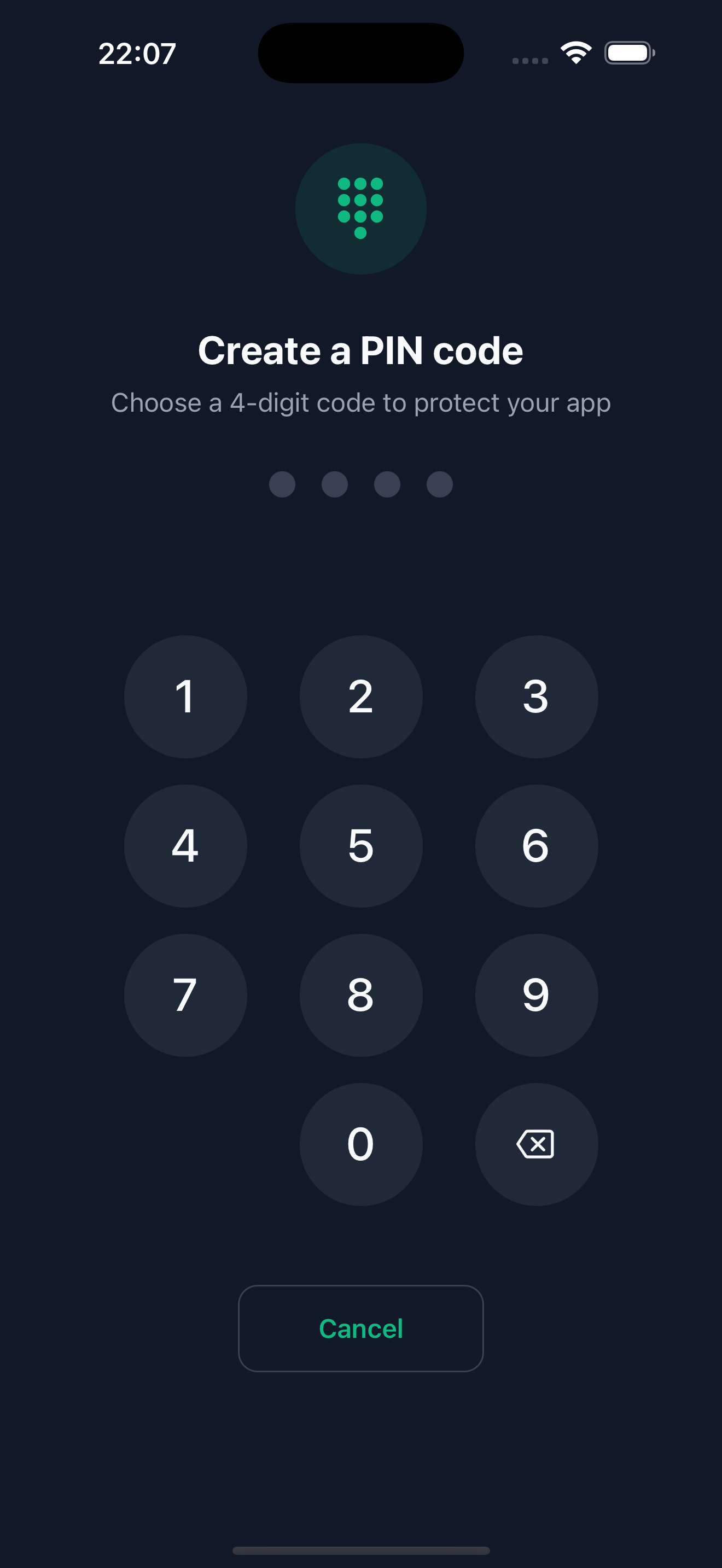Enter digit 0 for the PIN
Image resolution: width=722 pixels, height=1568 pixels.
tap(361, 1144)
